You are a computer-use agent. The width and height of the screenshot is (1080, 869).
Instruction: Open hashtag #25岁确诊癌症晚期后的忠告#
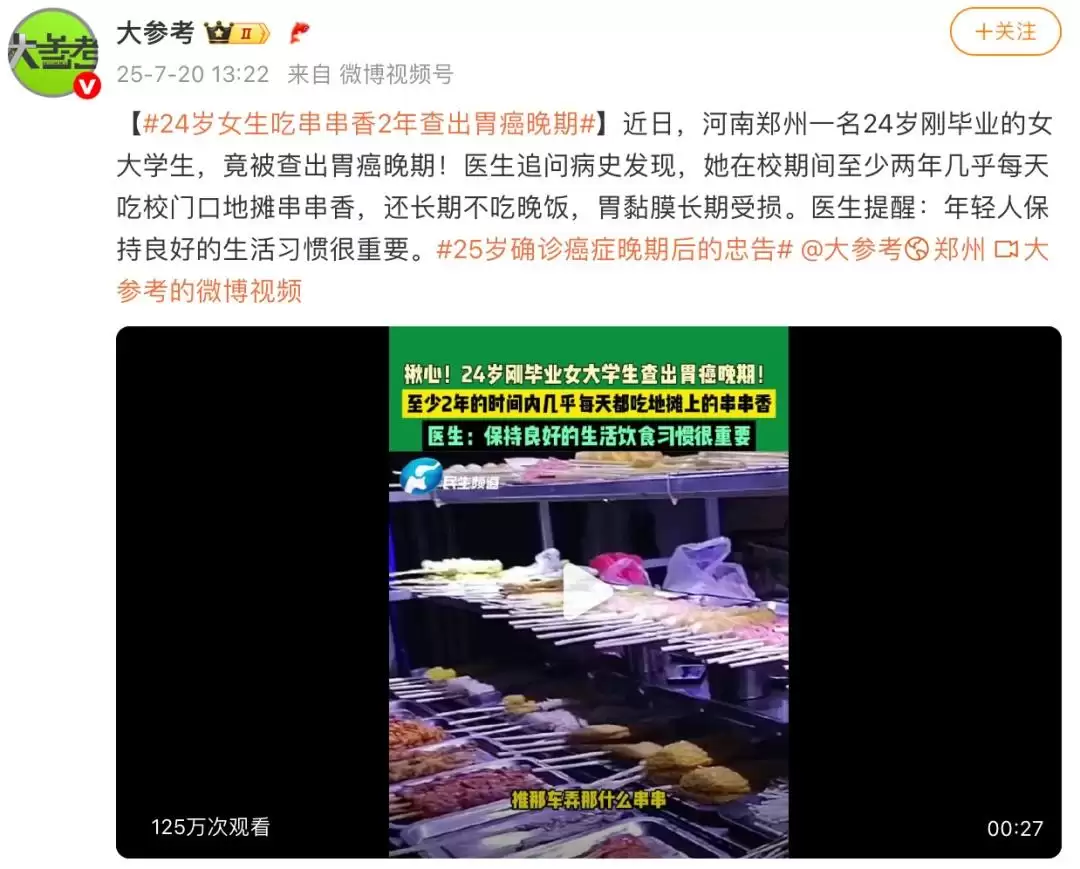coord(615,249)
